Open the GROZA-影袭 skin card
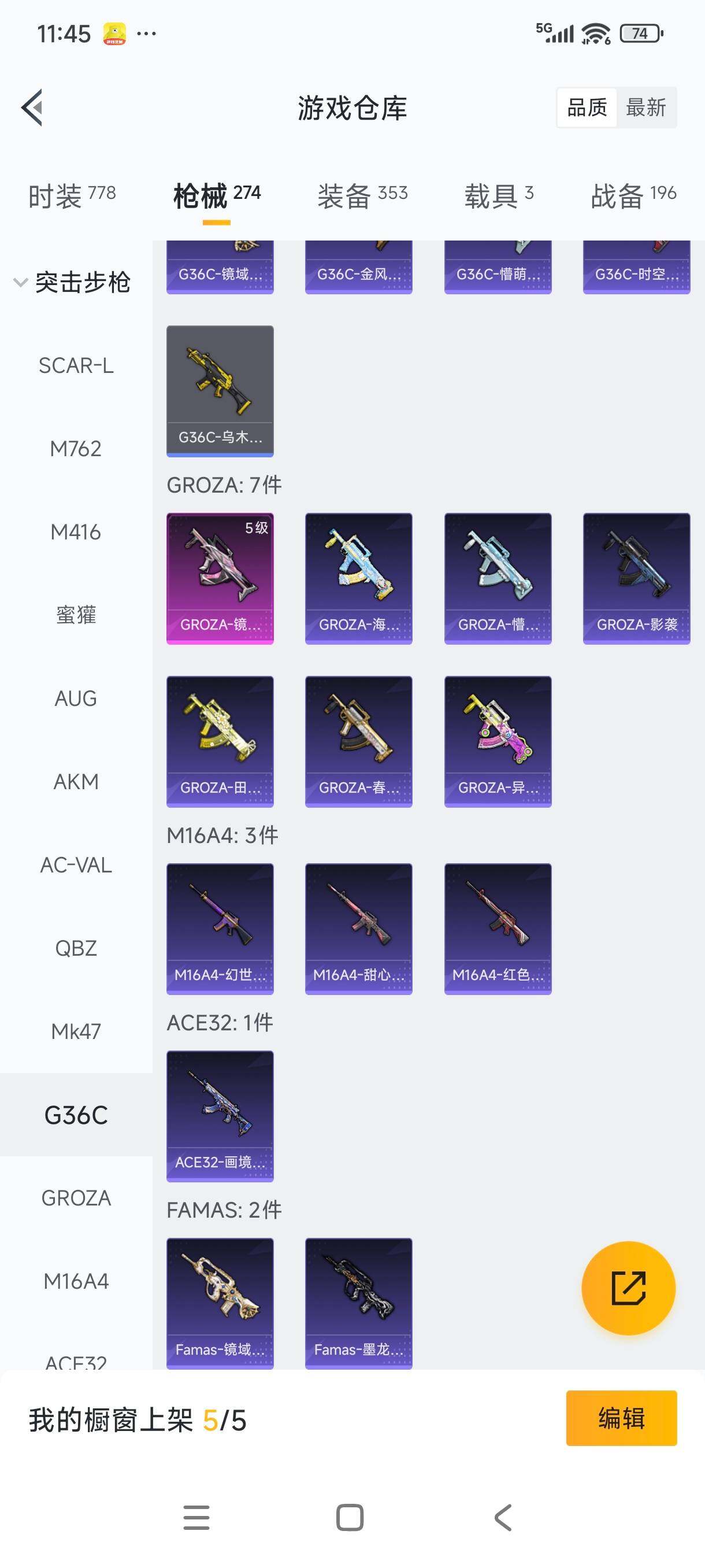The height and width of the screenshot is (1568, 705). [636, 578]
